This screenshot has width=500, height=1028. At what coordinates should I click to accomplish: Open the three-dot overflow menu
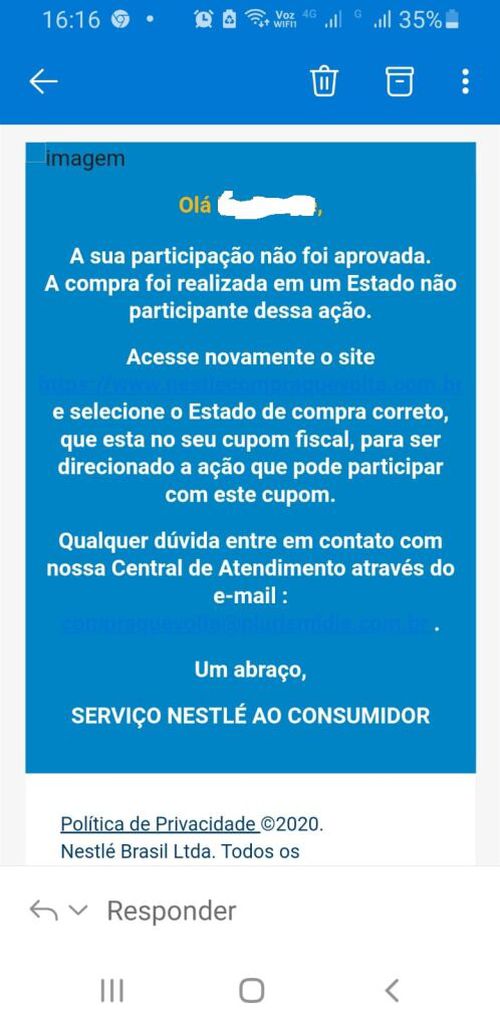click(x=465, y=81)
